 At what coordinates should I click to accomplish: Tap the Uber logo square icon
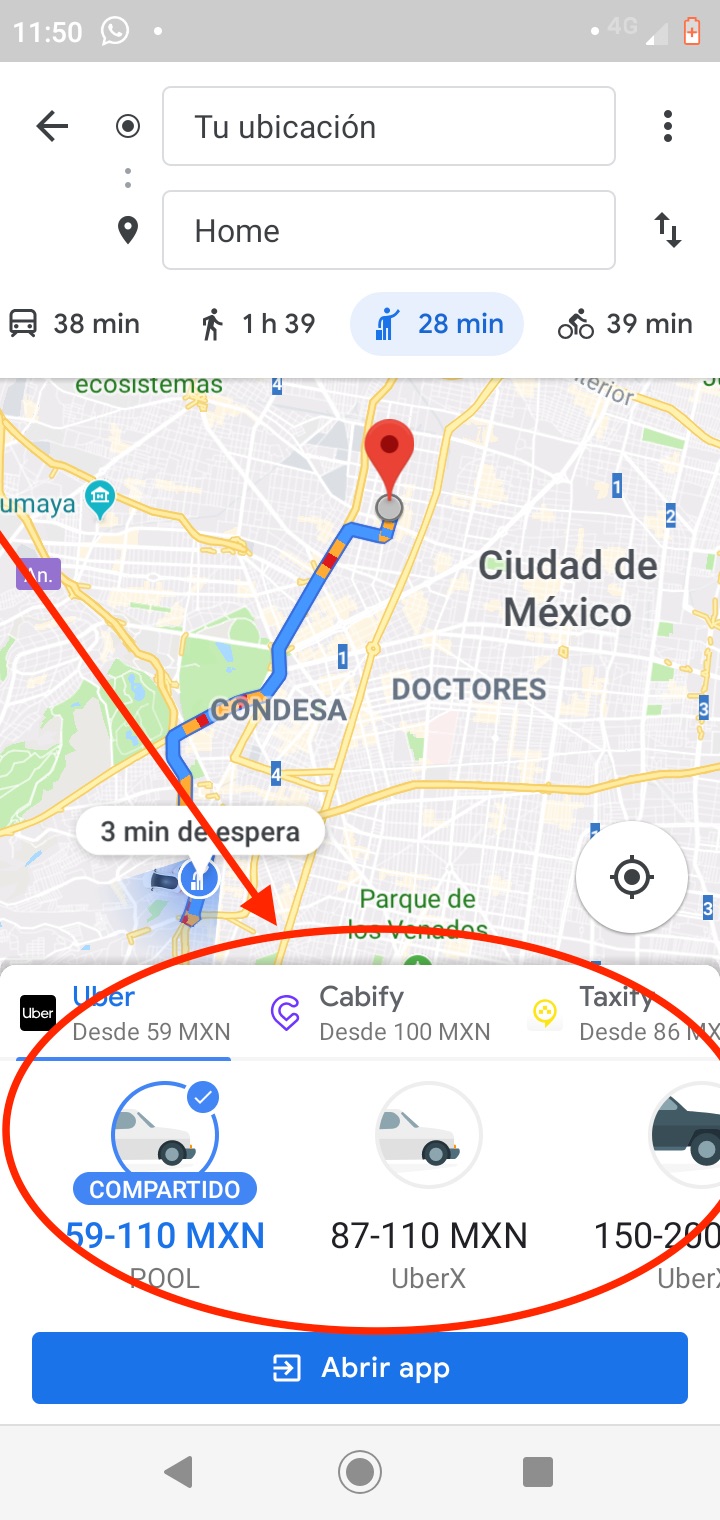pos(37,1012)
